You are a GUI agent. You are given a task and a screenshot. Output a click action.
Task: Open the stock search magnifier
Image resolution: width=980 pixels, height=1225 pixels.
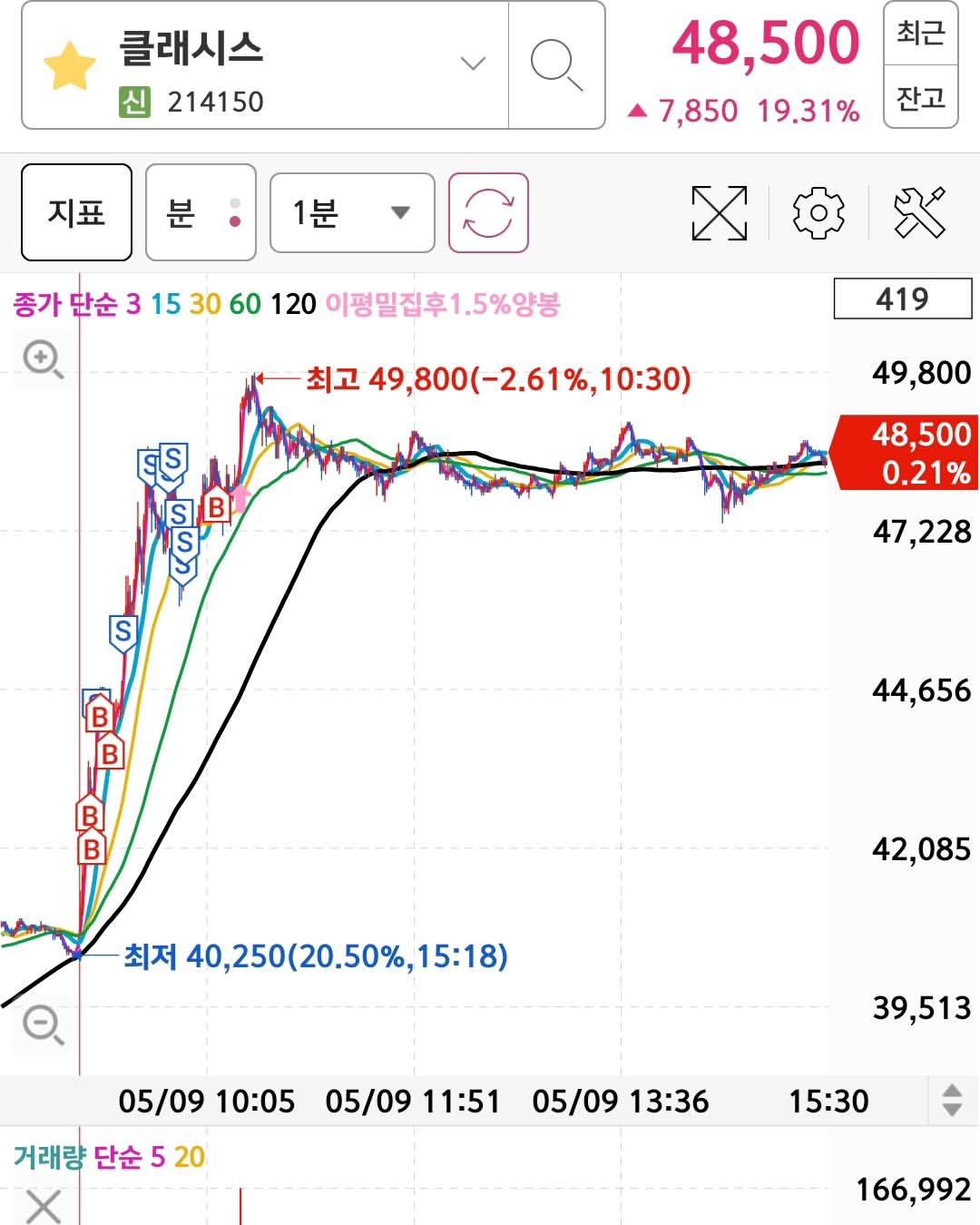click(x=555, y=65)
